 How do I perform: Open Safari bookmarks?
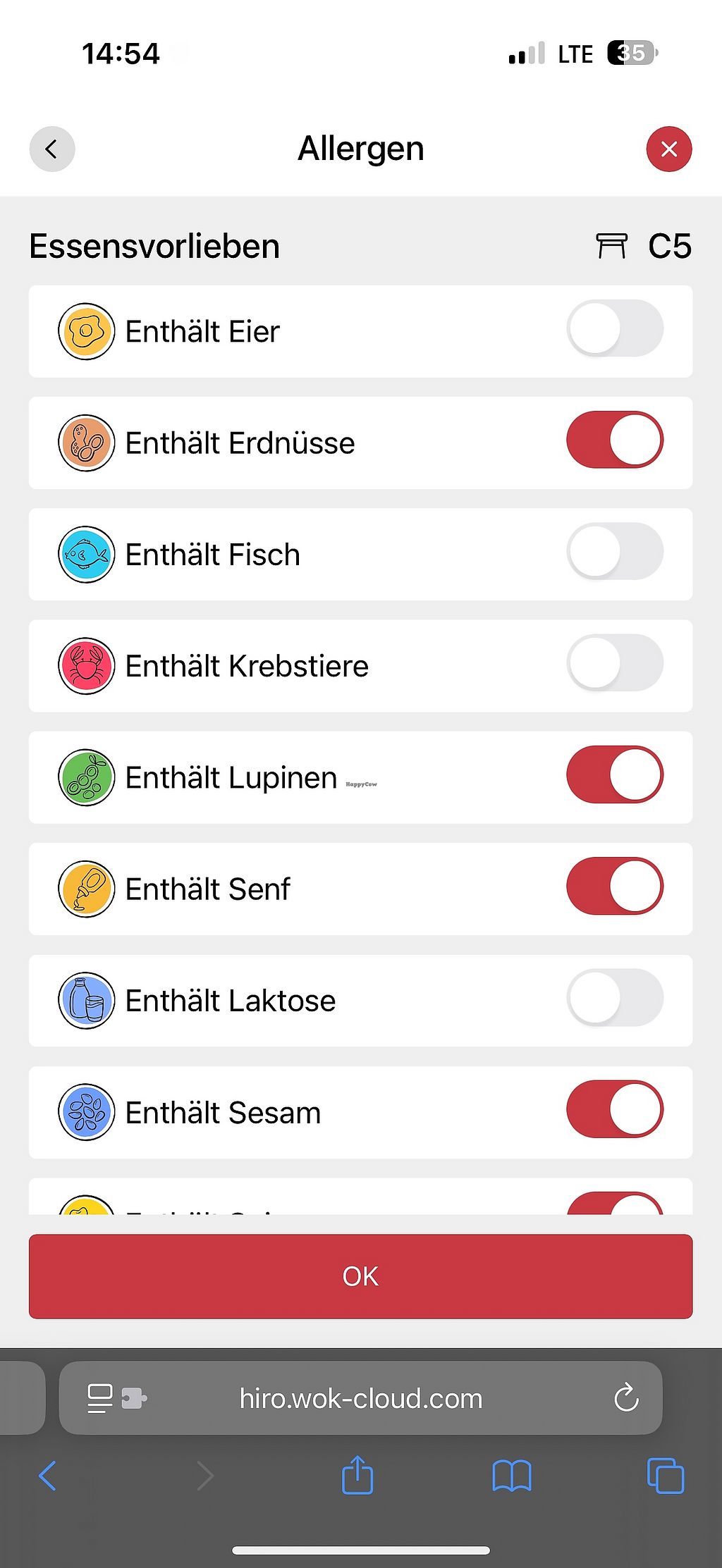pyautogui.click(x=511, y=1475)
